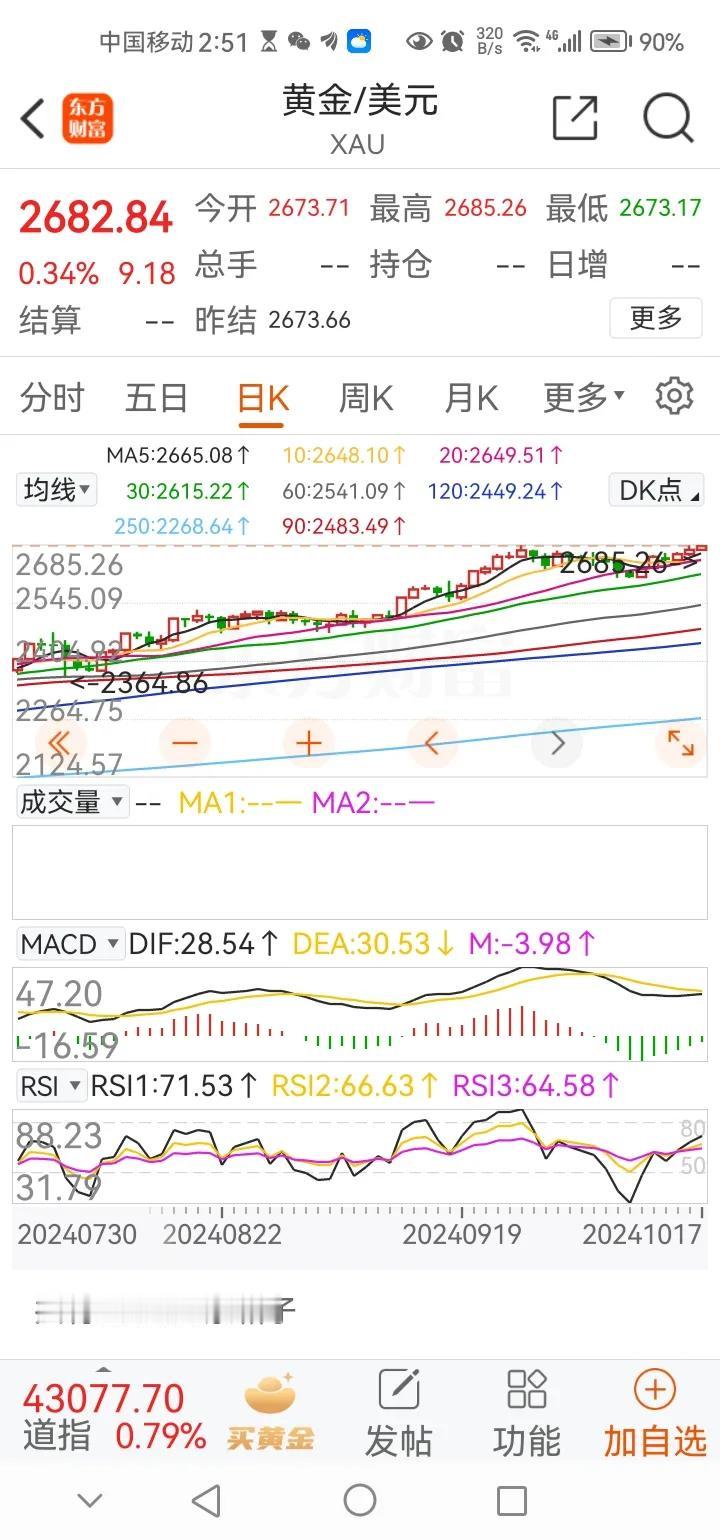Tap the DK点 button
The width and height of the screenshot is (720, 1540).
pos(656,490)
